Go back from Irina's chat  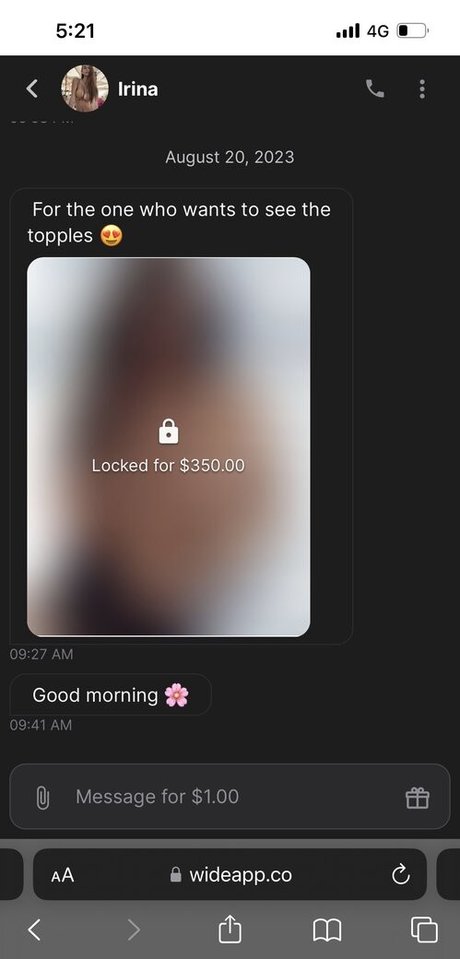point(32,89)
